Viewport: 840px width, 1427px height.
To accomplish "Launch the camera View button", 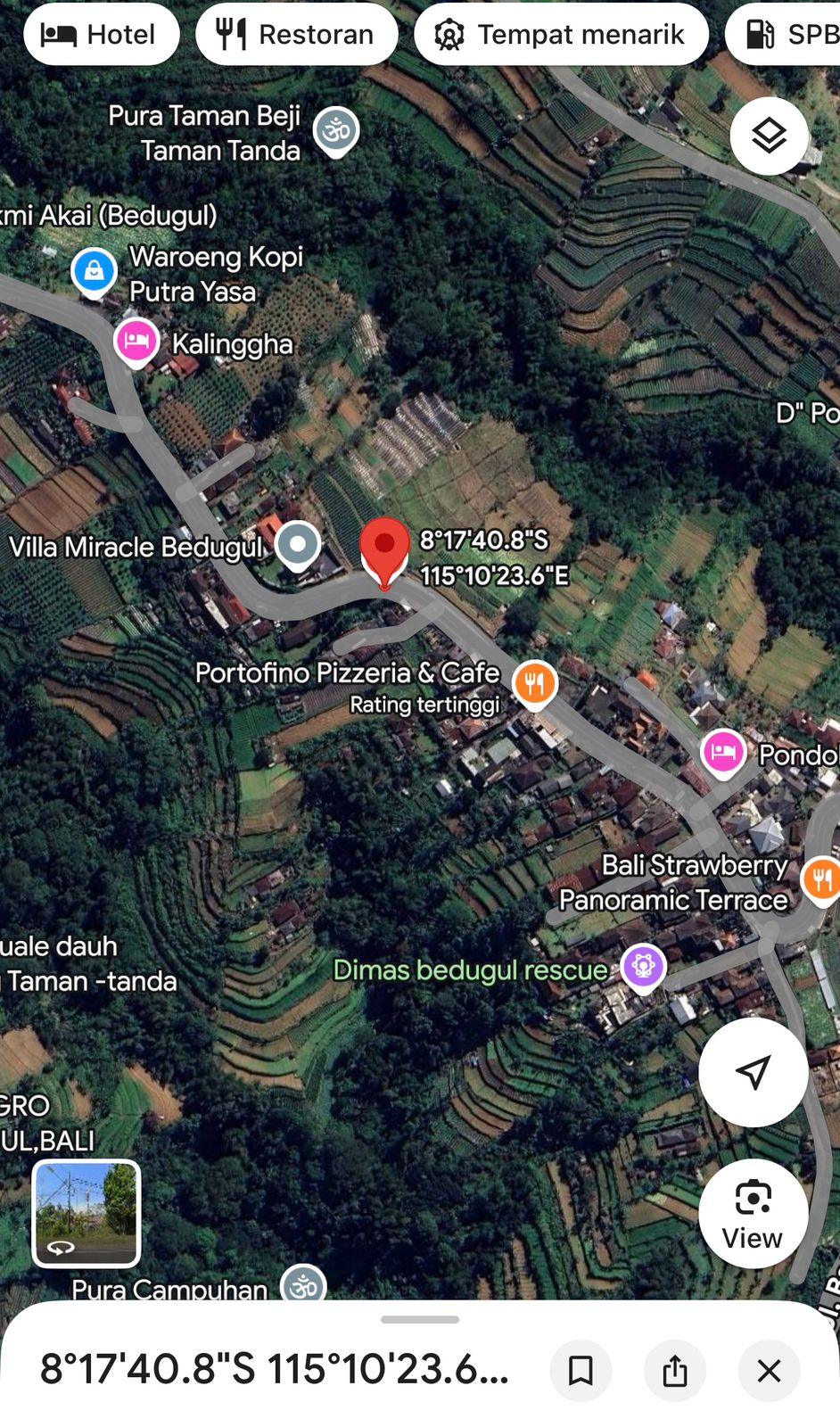I will pyautogui.click(x=753, y=1213).
